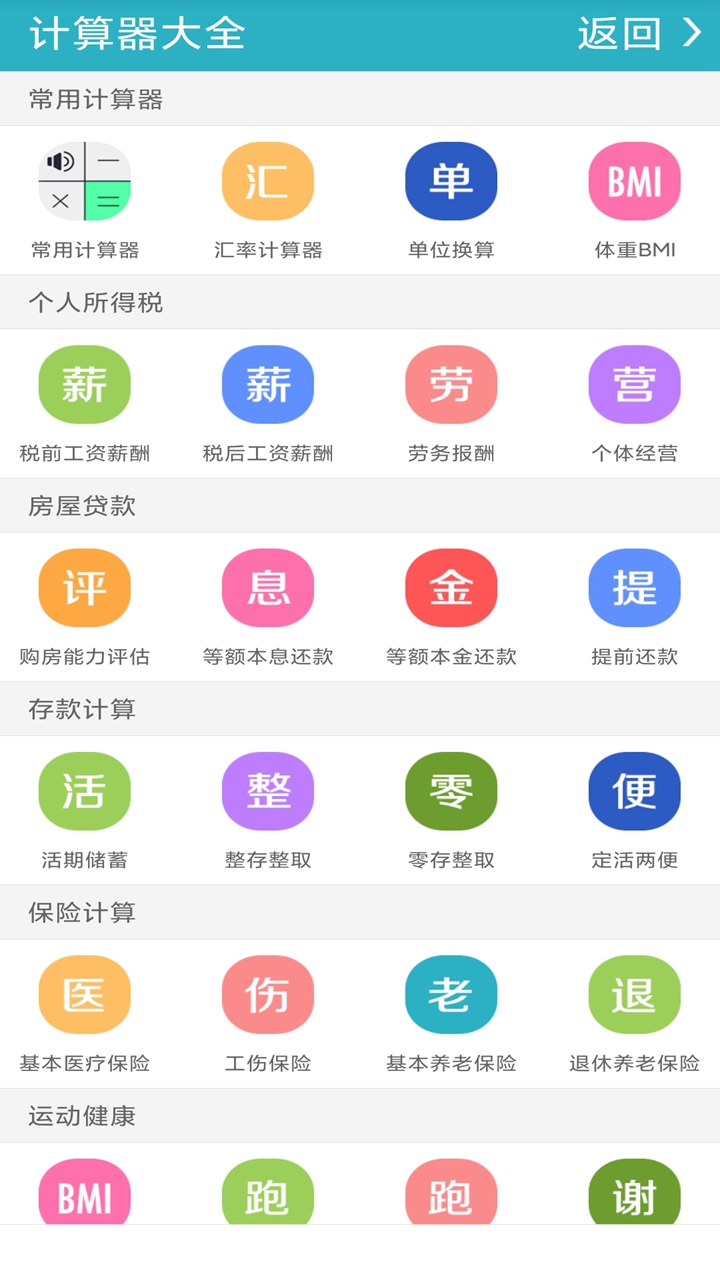Select the 定活两便 deposit icon
This screenshot has width=720, height=1280.
click(634, 791)
